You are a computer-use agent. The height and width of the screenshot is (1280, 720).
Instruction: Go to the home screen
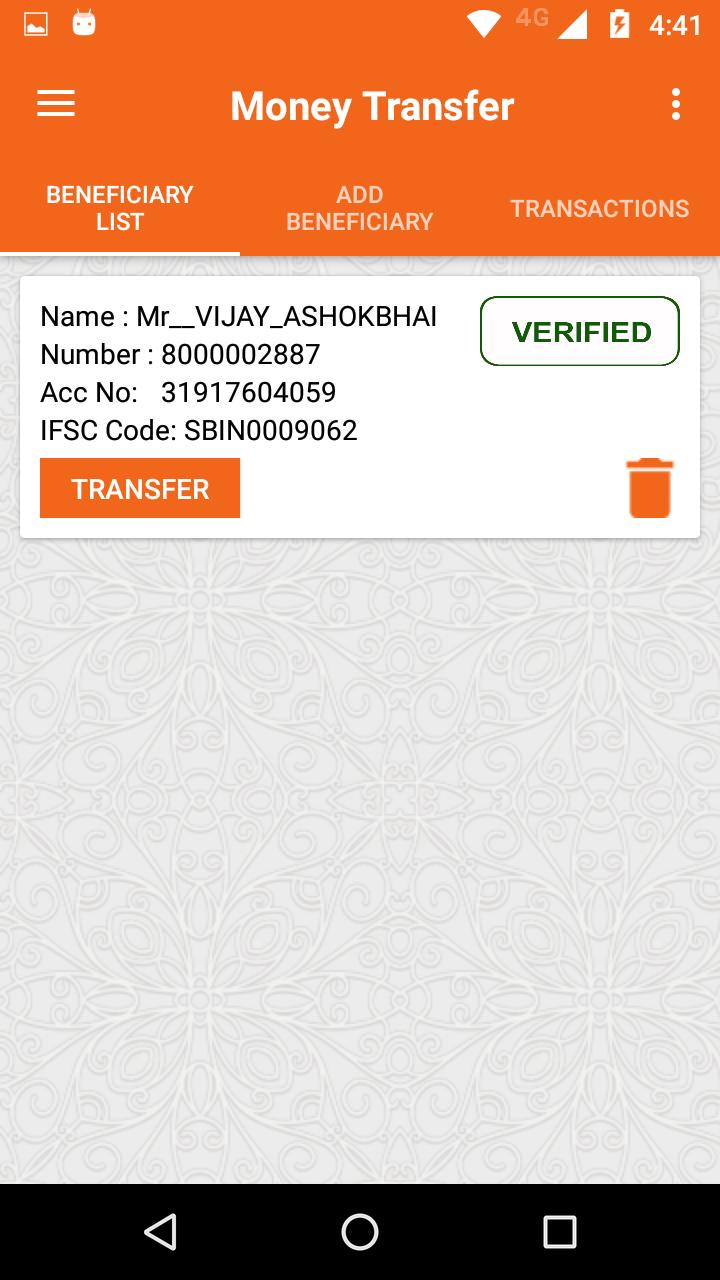[x=360, y=1232]
